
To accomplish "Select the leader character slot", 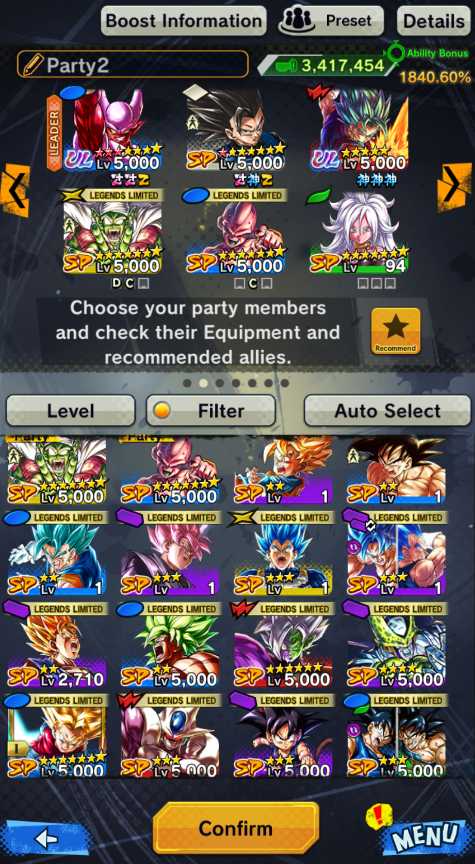I will coord(111,130).
